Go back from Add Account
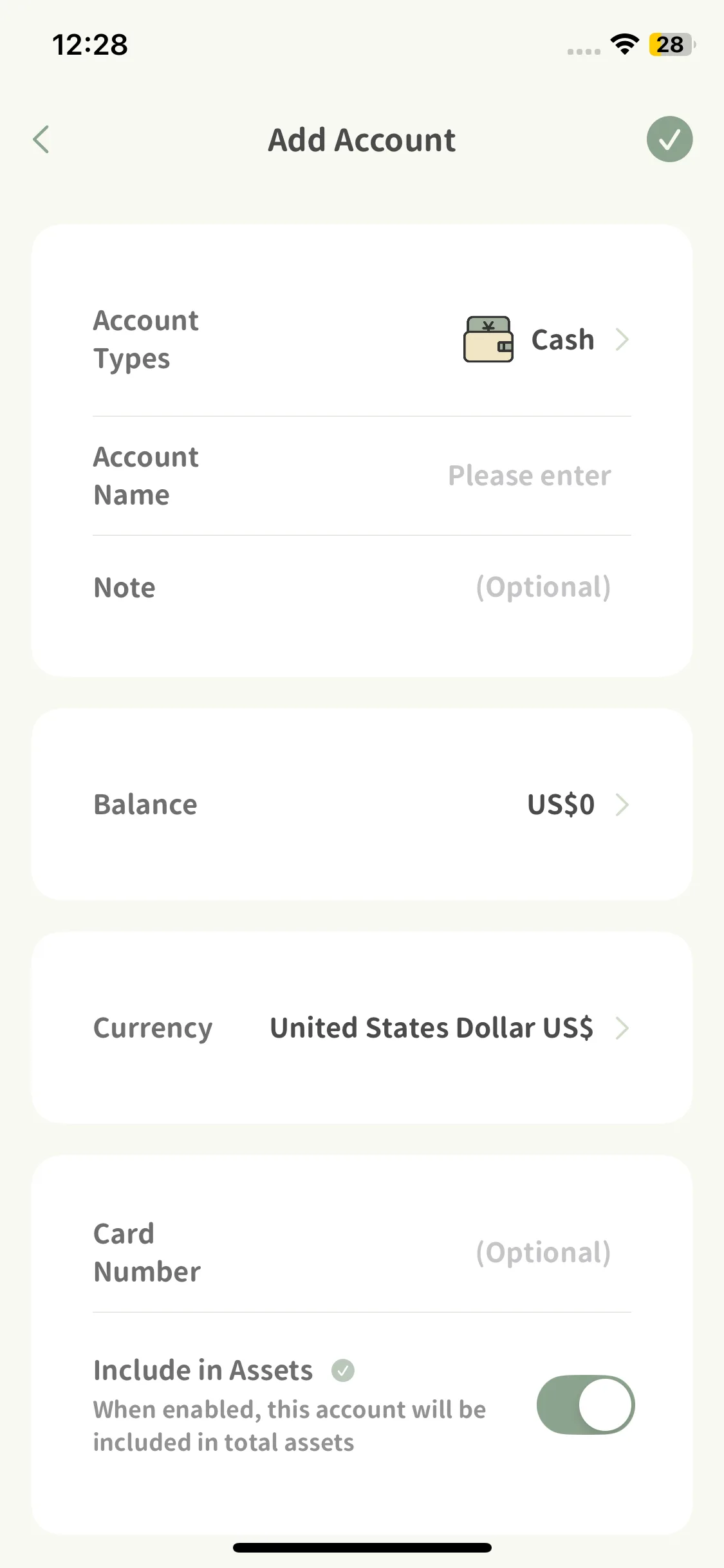724x1568 pixels. pos(41,140)
